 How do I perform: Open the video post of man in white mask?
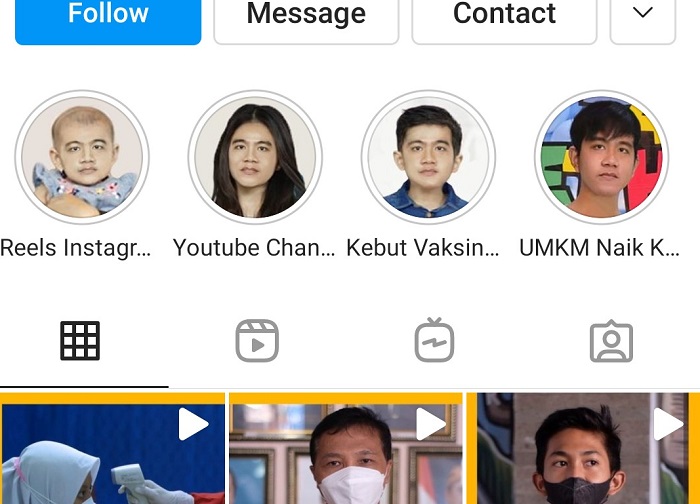pos(346,450)
